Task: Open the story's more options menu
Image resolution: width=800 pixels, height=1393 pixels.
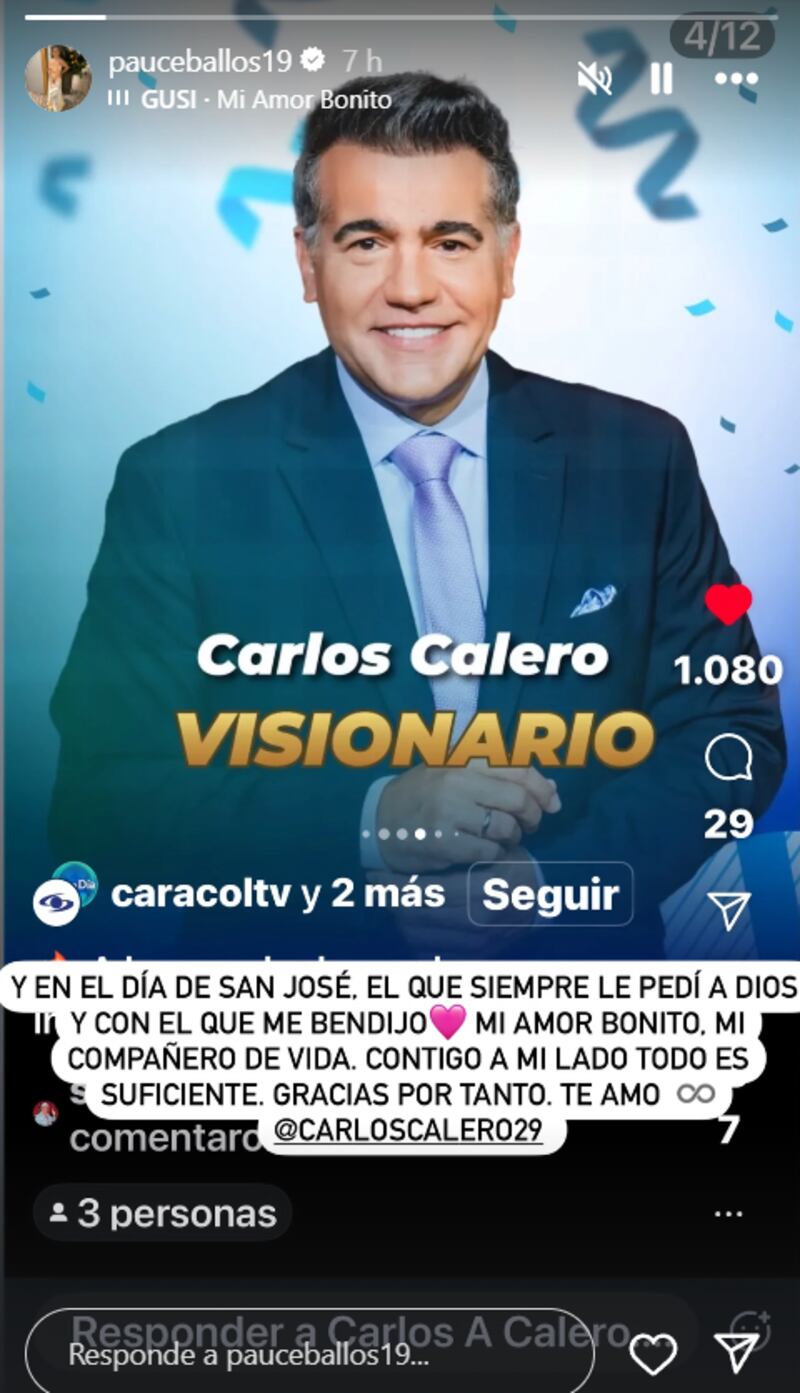Action: [736, 78]
